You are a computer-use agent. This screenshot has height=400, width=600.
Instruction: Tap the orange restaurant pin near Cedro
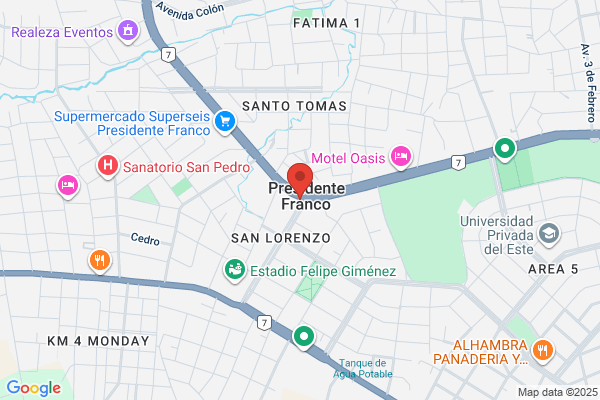tap(100, 261)
